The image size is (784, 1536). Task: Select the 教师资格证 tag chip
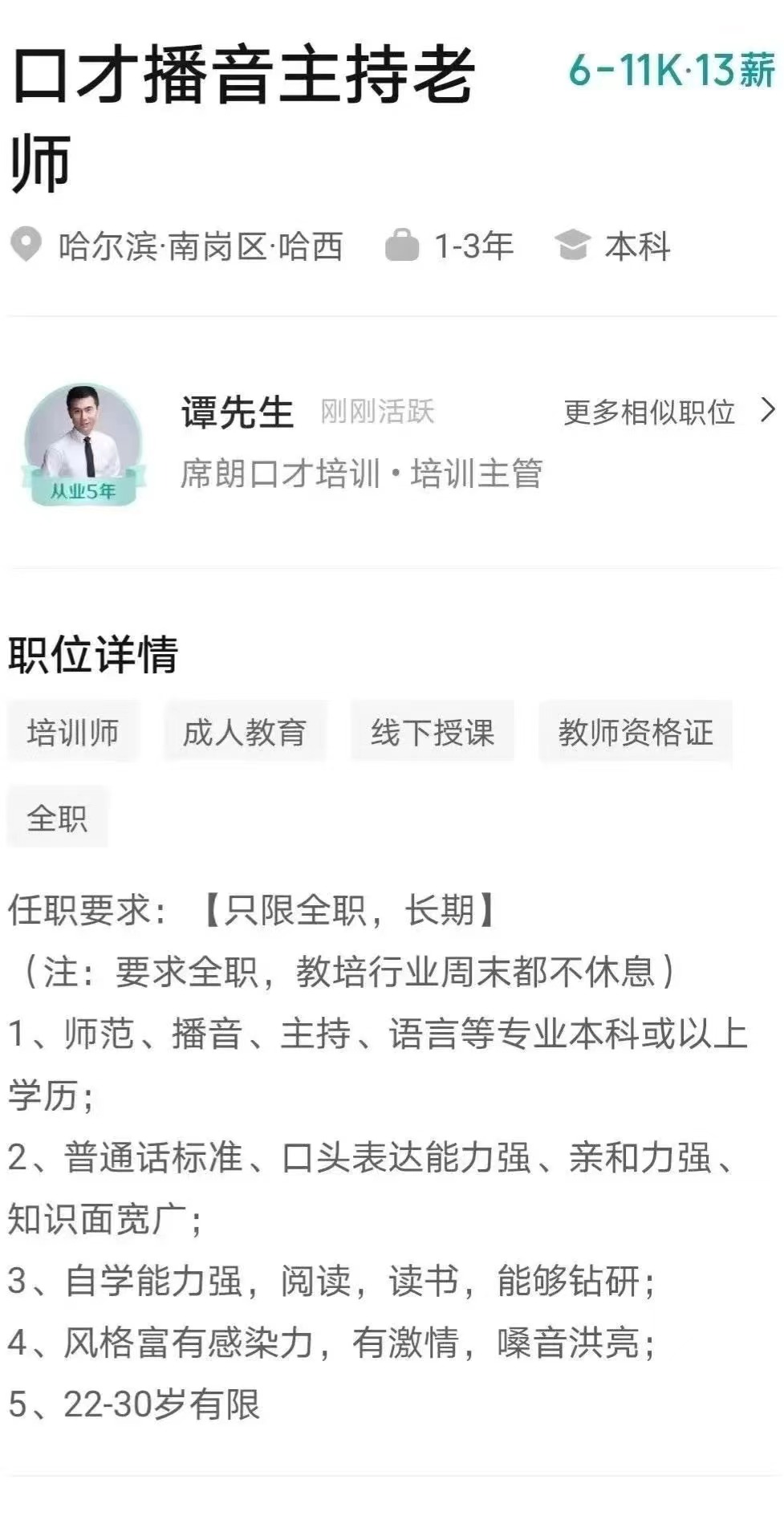coord(636,732)
